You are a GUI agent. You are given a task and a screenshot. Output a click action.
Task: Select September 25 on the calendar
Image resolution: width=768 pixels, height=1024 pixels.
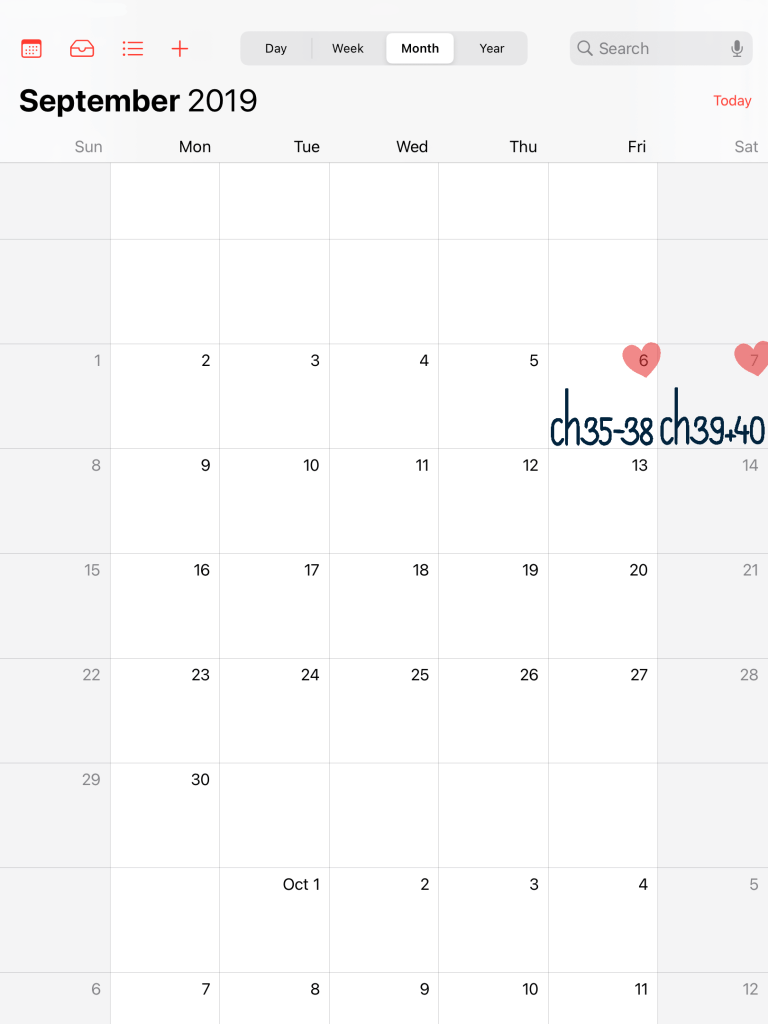(x=384, y=710)
